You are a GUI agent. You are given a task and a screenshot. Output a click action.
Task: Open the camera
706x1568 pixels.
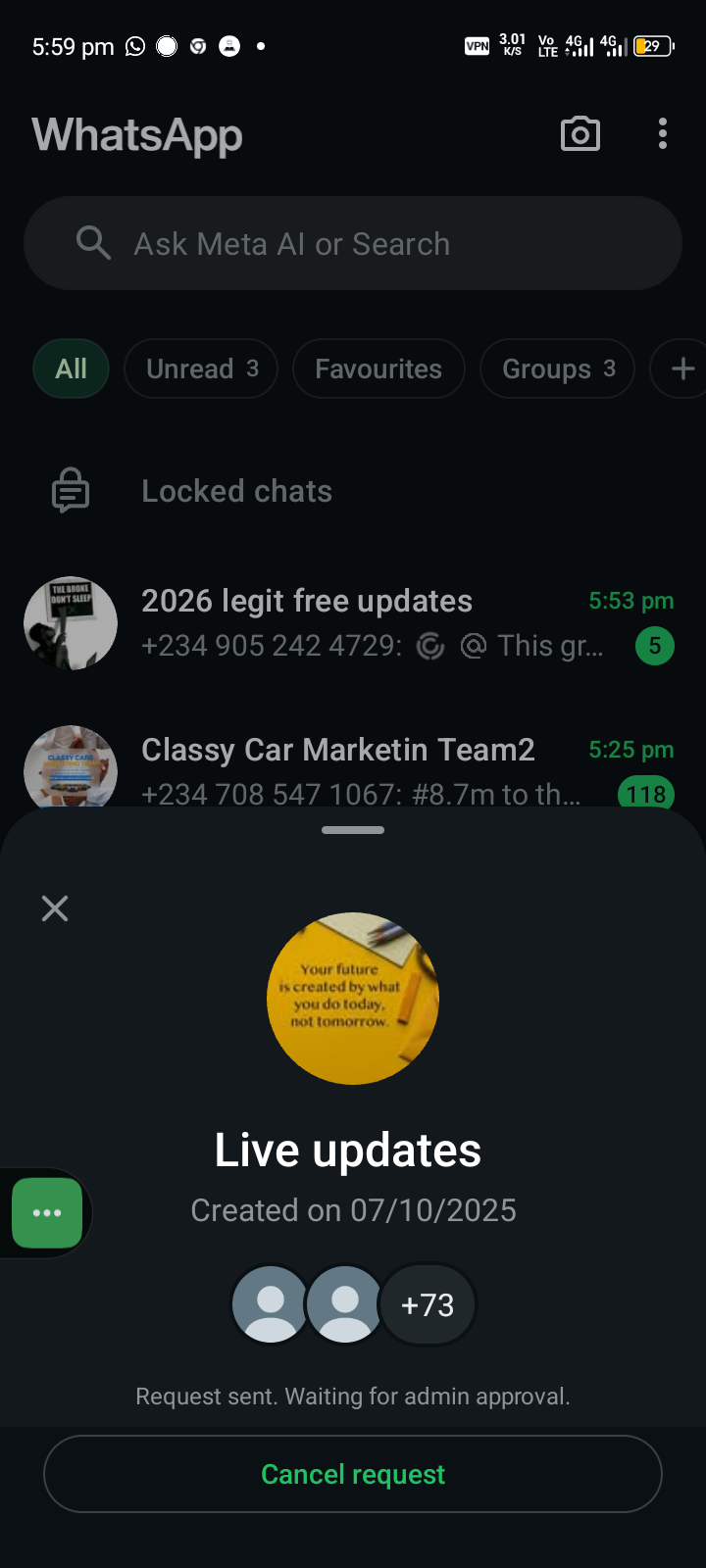click(x=580, y=134)
